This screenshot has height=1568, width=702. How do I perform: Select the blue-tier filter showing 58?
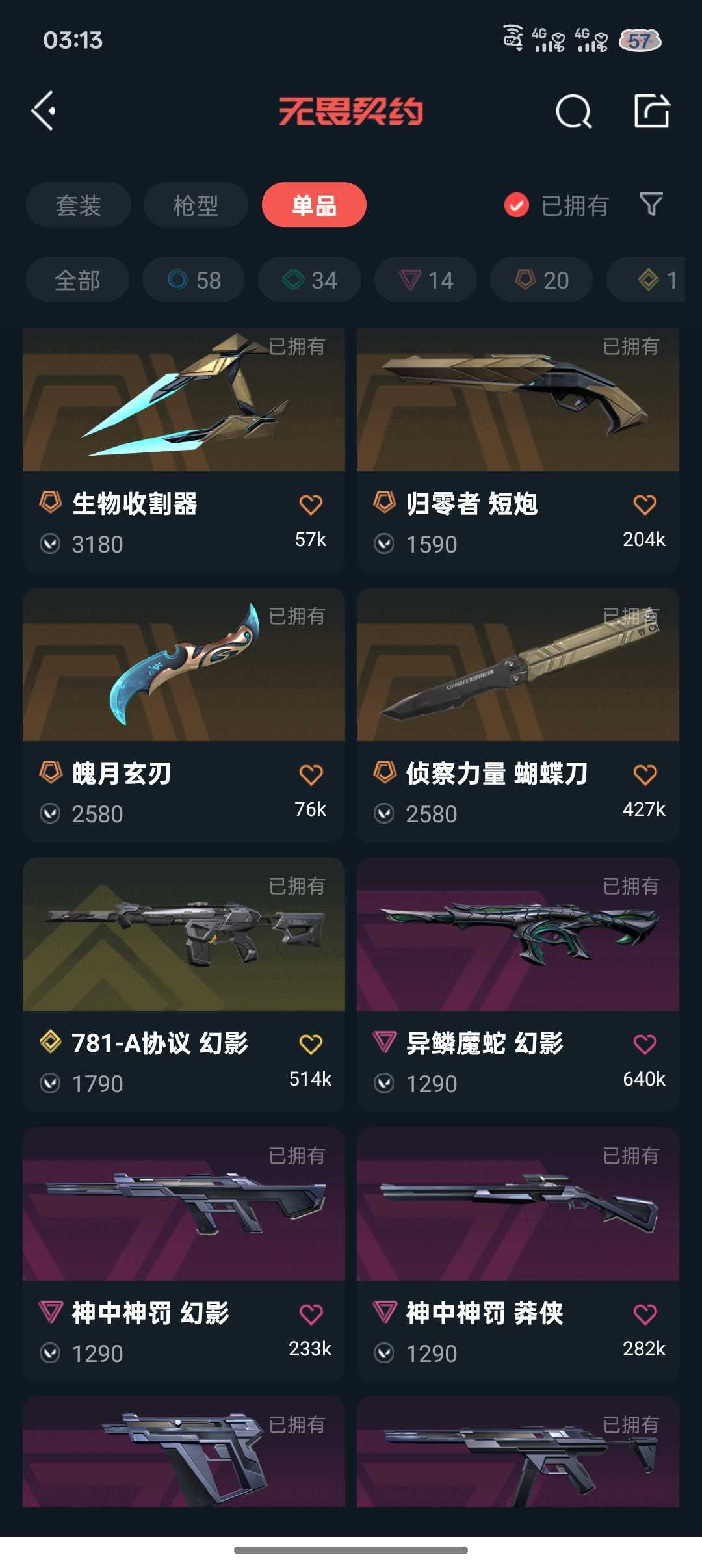193,280
